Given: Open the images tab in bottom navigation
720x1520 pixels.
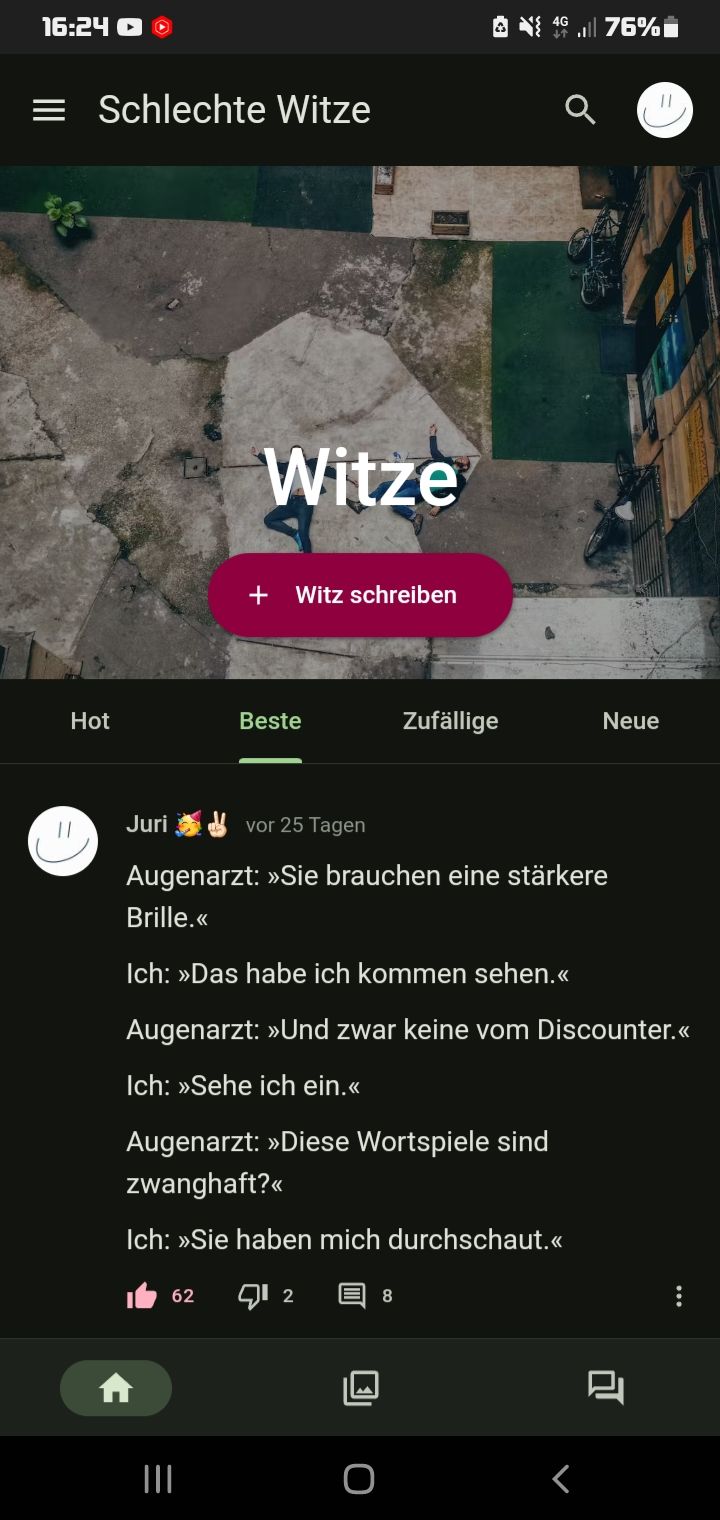Looking at the screenshot, I should pos(361,1388).
